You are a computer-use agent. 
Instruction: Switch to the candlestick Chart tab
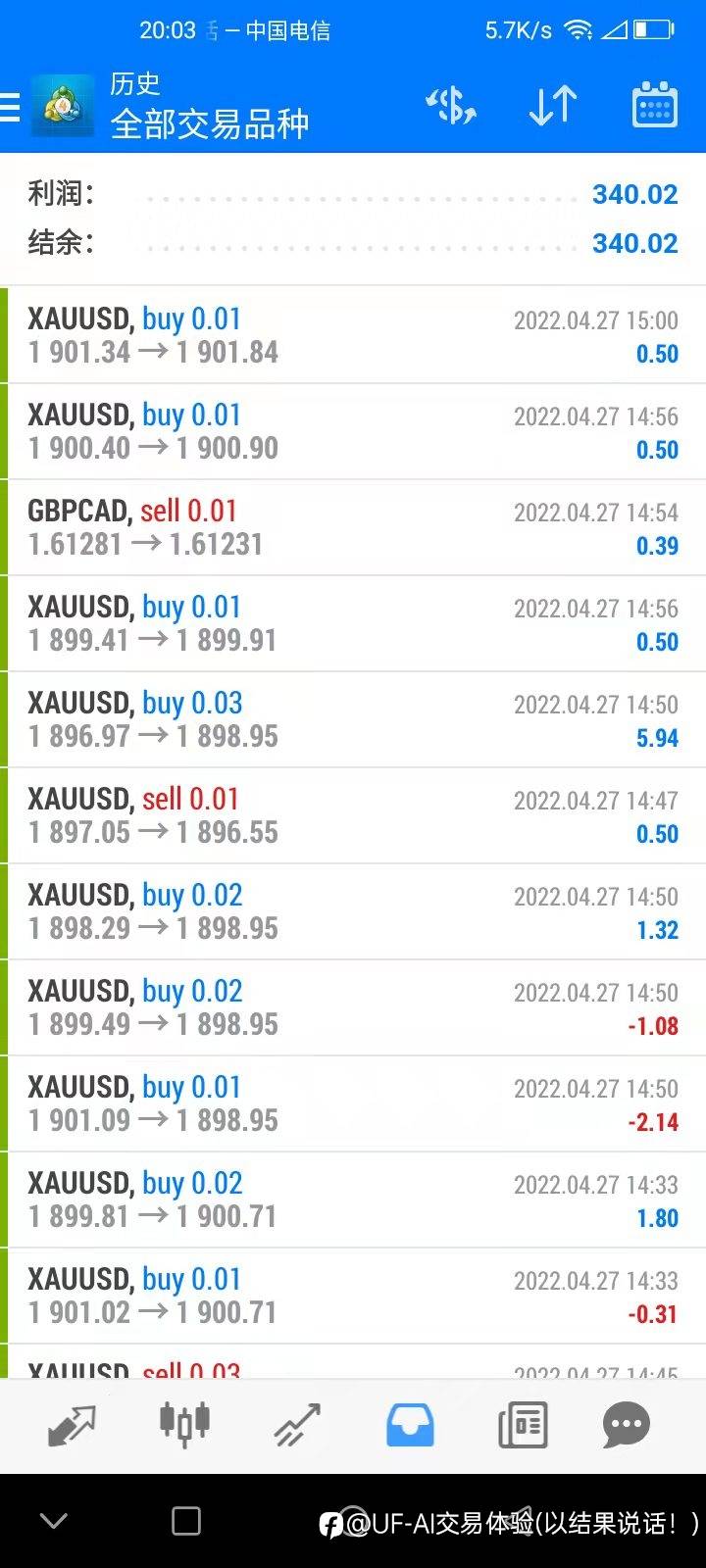pos(184,1424)
